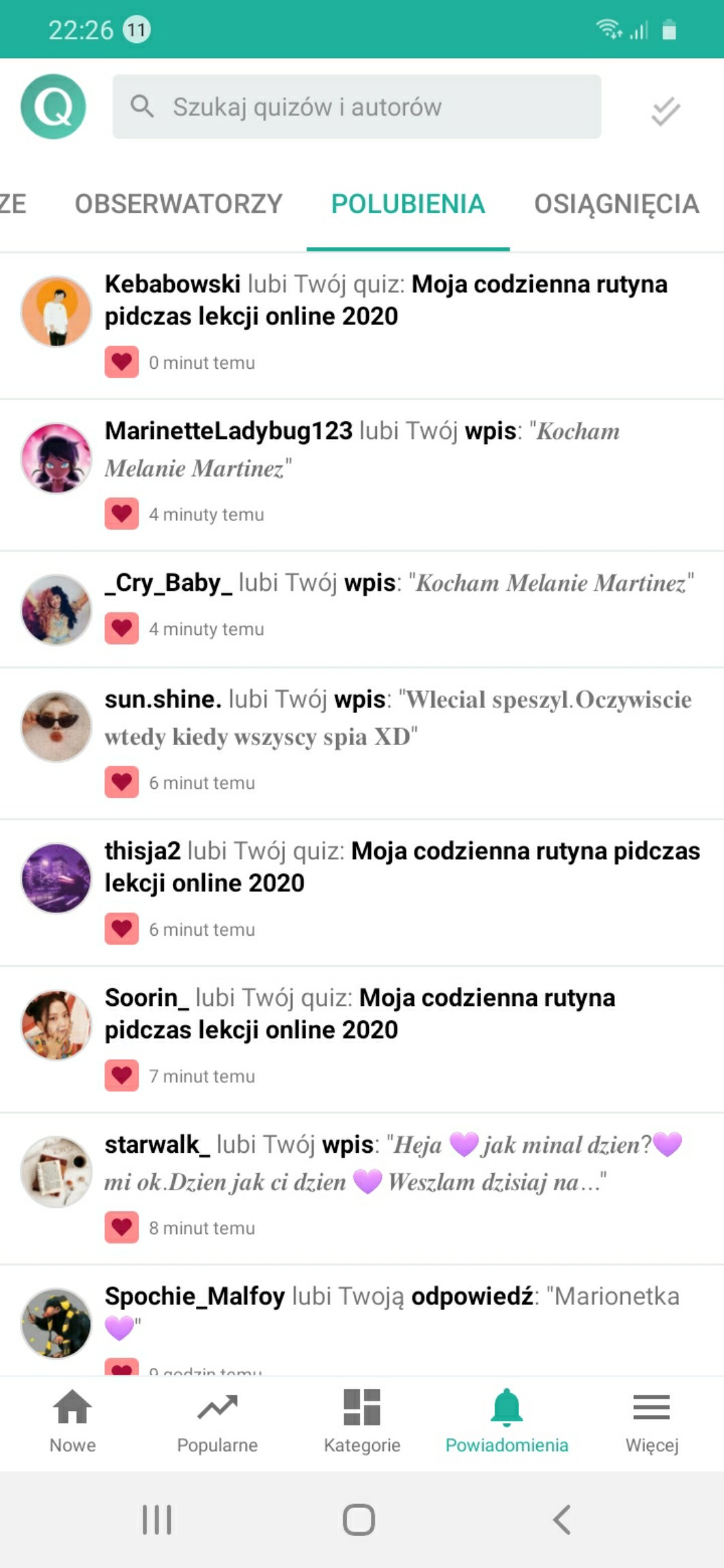This screenshot has width=724, height=1568.
Task: Tap the system back button
Action: click(x=561, y=1520)
